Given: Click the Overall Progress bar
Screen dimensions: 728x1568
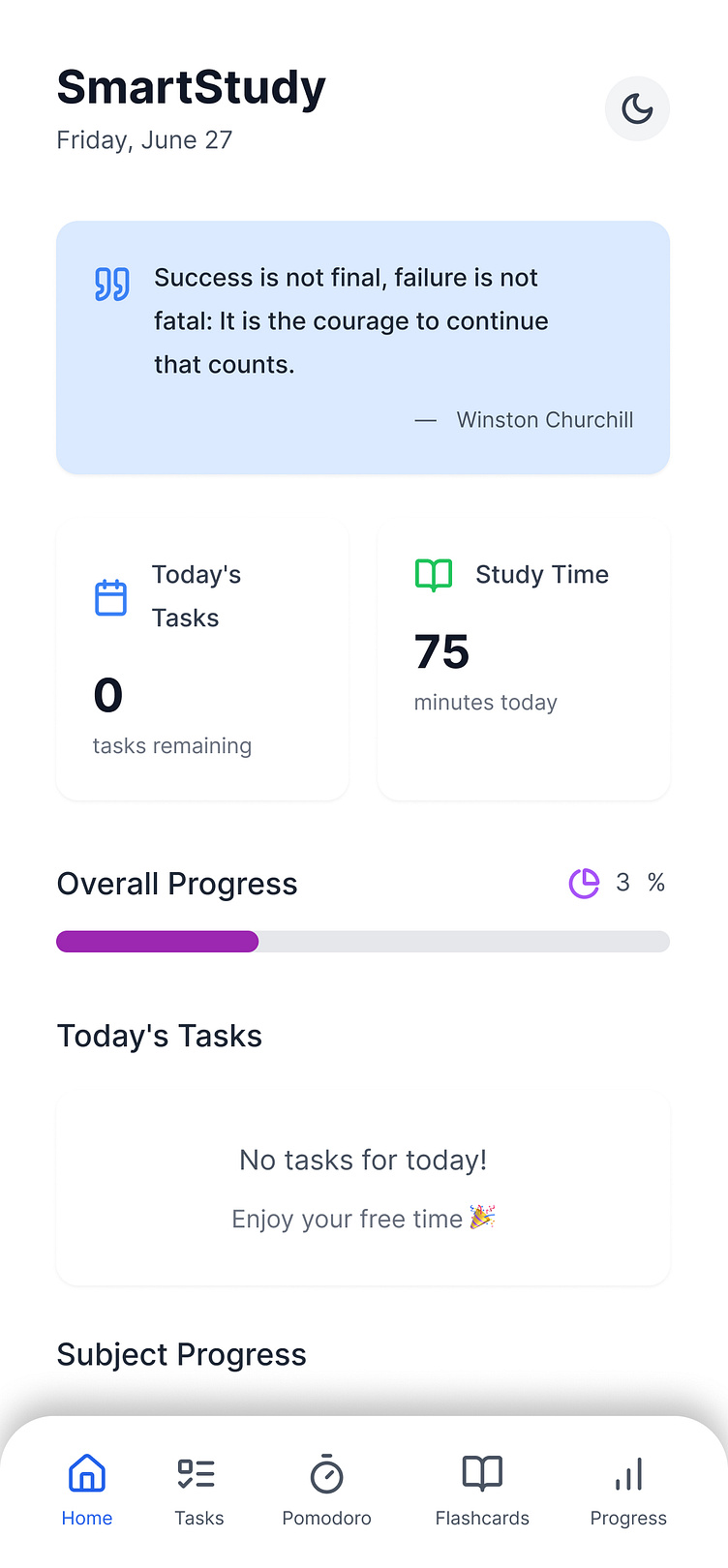Looking at the screenshot, I should 363,941.
